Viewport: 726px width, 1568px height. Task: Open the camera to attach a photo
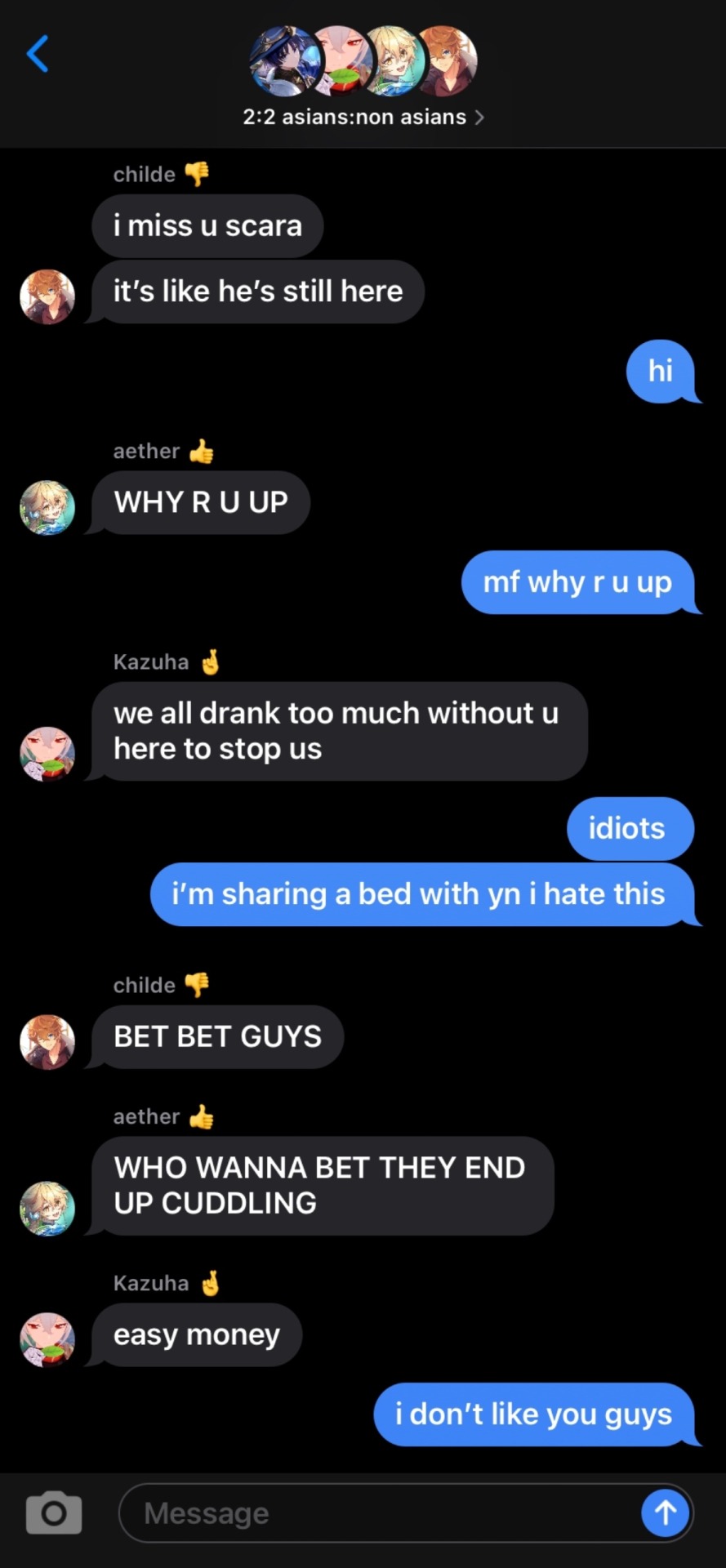pyautogui.click(x=54, y=1512)
